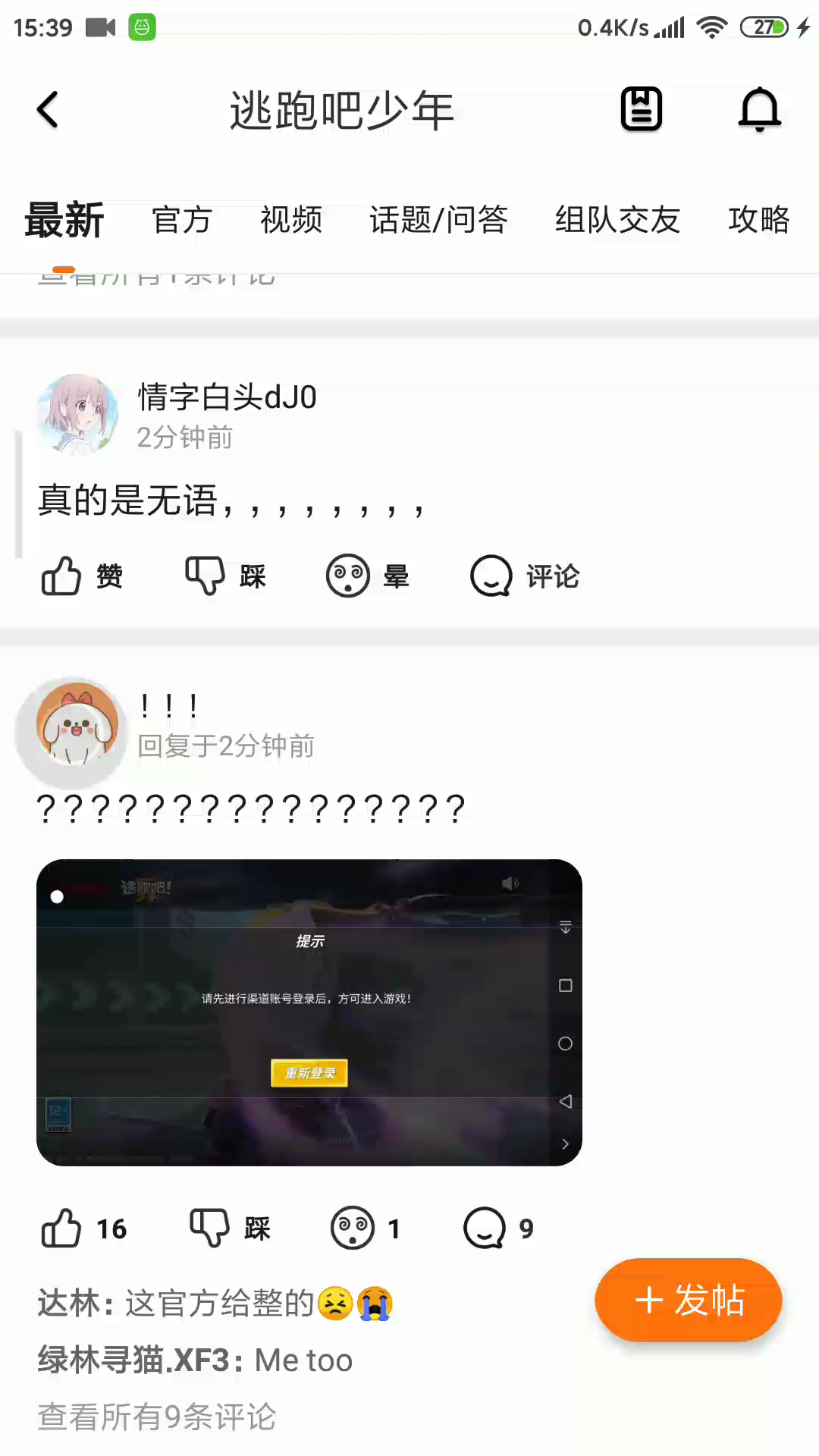Viewport: 819px width, 1456px height.
Task: Switch to the 攻略 tab
Action: click(758, 220)
